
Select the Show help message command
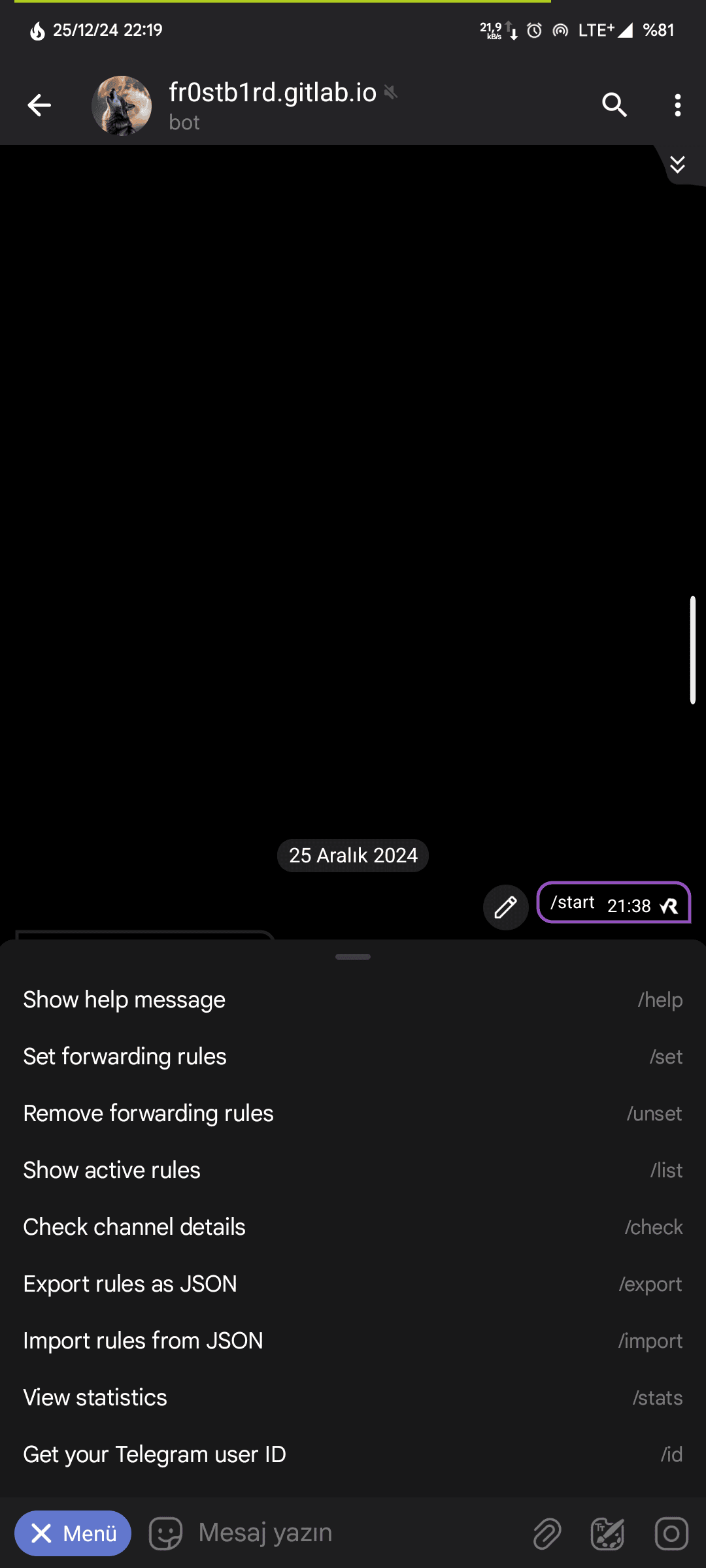pos(353,1000)
